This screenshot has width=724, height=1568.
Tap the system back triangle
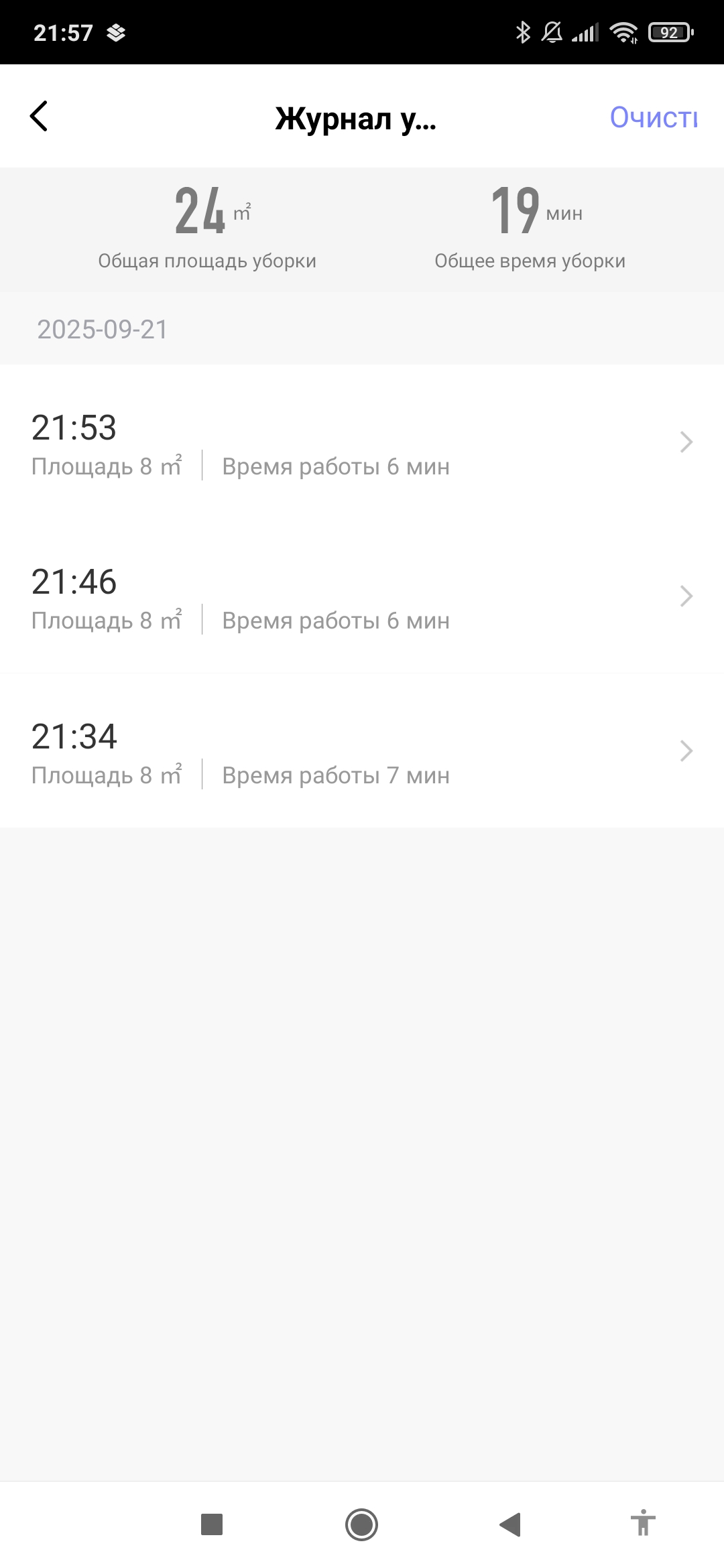click(511, 1524)
